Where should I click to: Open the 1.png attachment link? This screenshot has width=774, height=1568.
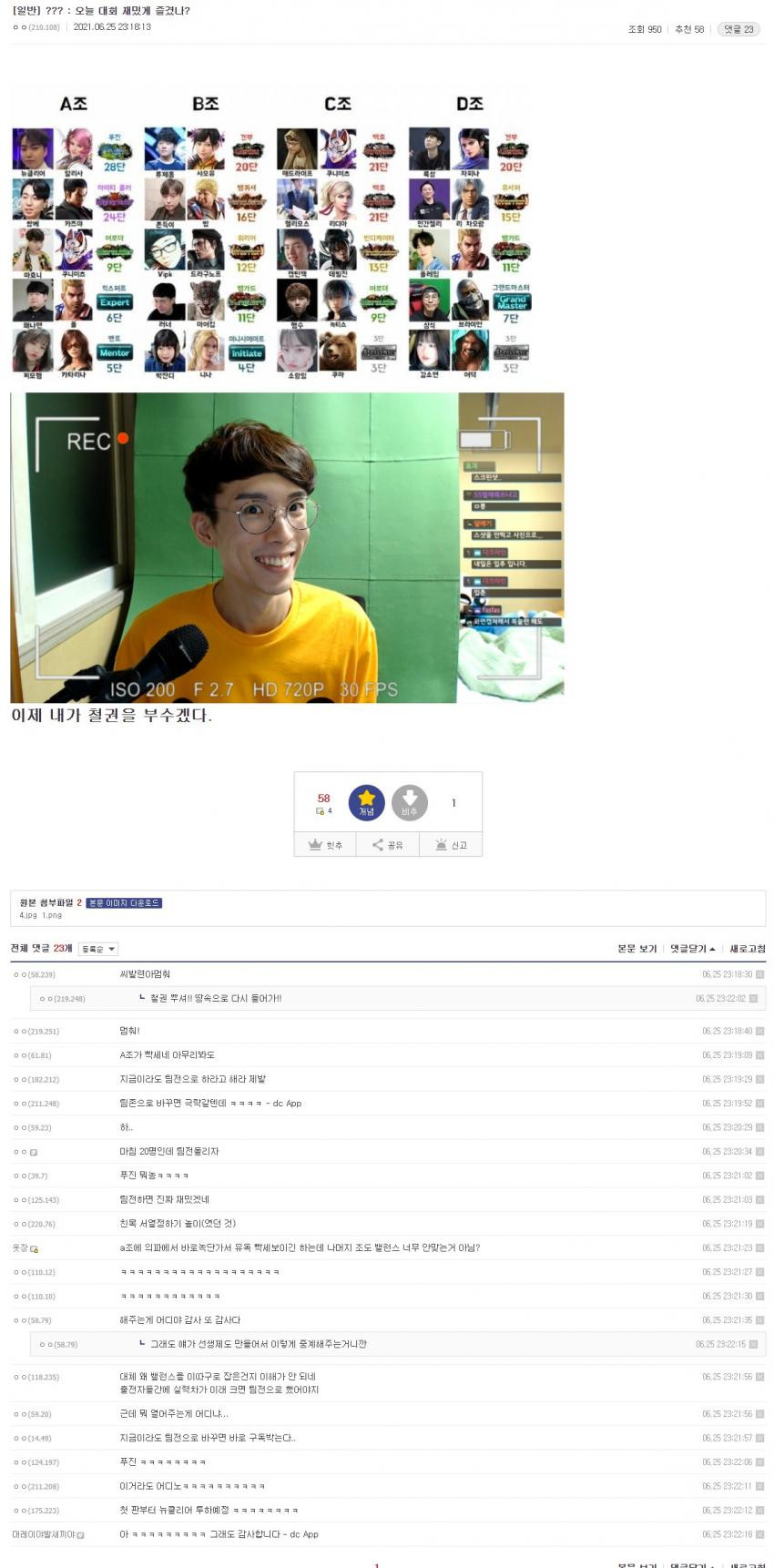click(x=52, y=915)
